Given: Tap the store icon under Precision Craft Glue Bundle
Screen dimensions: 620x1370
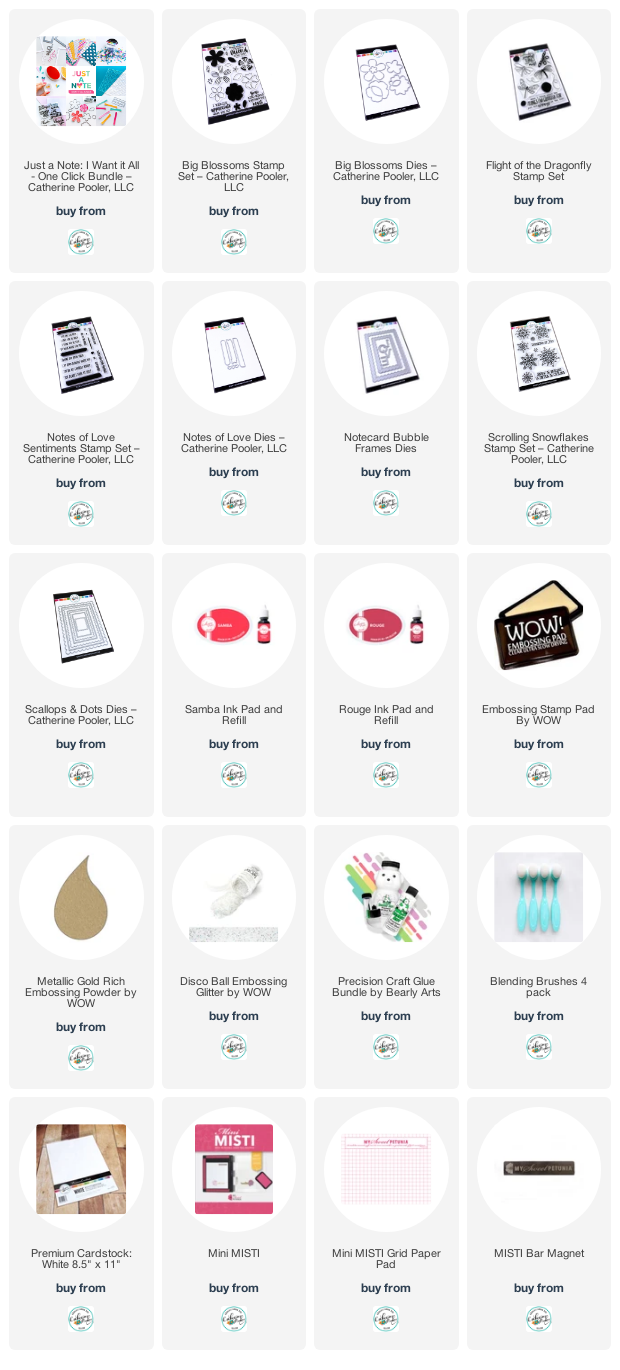Looking at the screenshot, I should click(x=386, y=1045).
